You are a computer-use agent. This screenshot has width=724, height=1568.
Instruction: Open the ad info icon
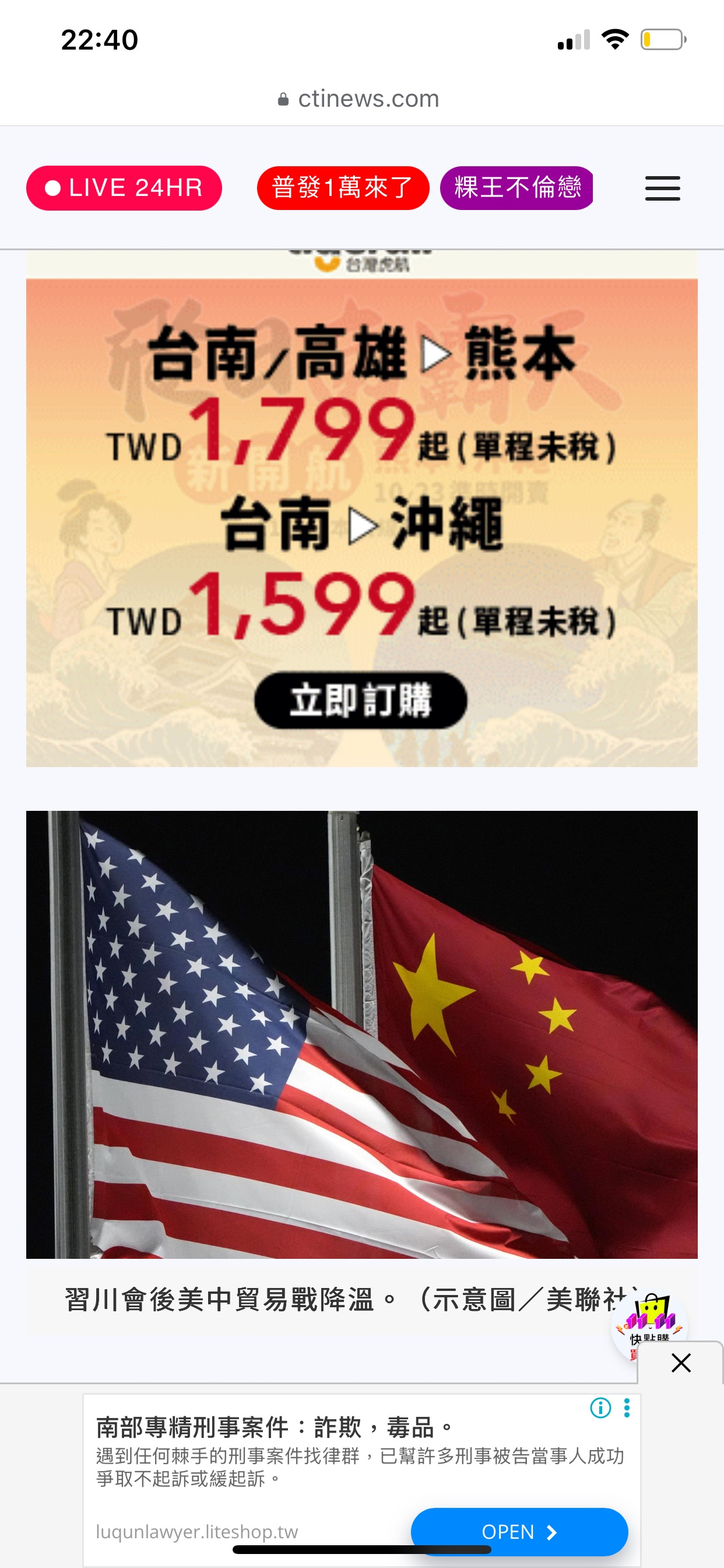tap(600, 1408)
